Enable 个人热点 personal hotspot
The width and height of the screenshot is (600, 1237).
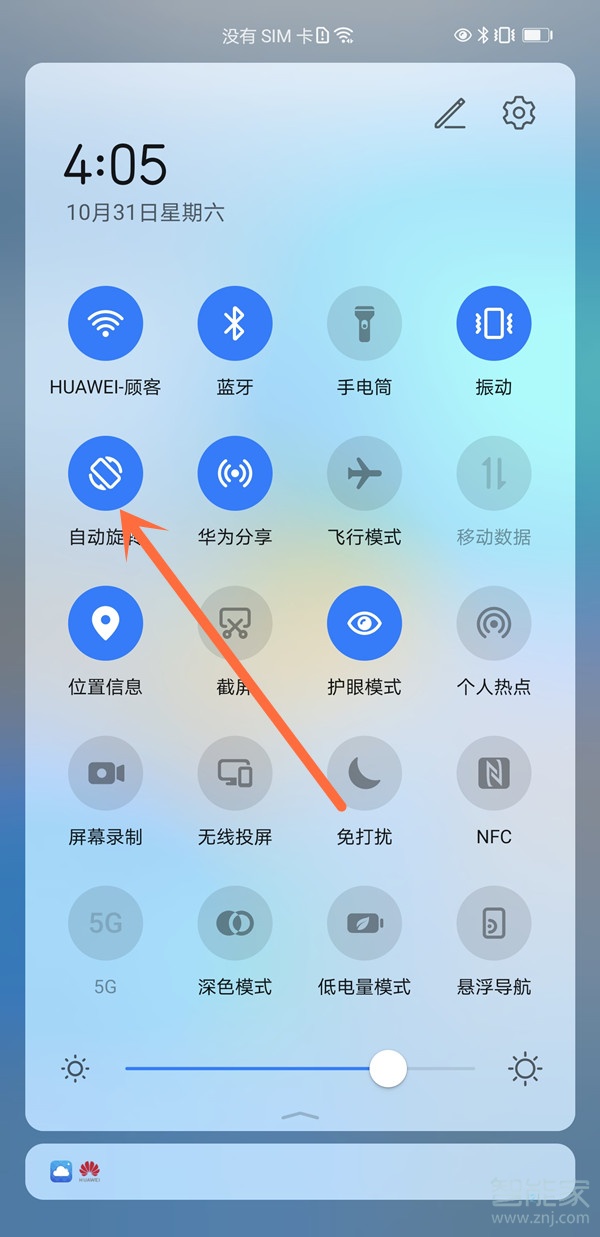pos(494,623)
